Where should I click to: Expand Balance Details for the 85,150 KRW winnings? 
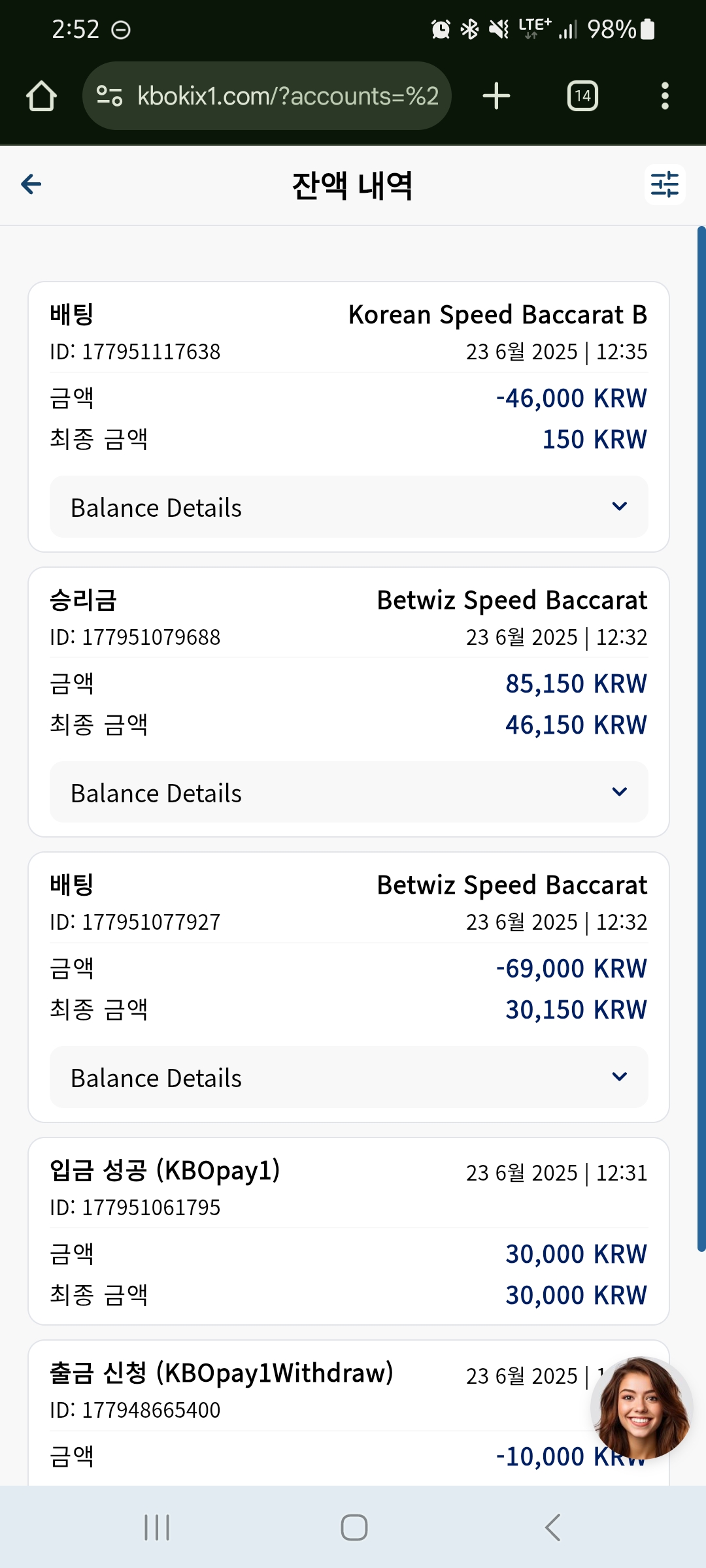(349, 792)
